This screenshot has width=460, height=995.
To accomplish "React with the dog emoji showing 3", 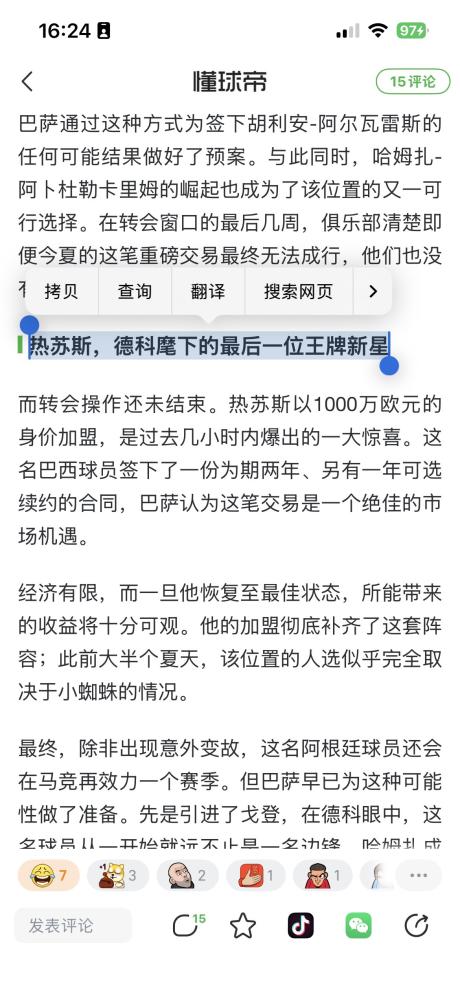I will 118,876.
